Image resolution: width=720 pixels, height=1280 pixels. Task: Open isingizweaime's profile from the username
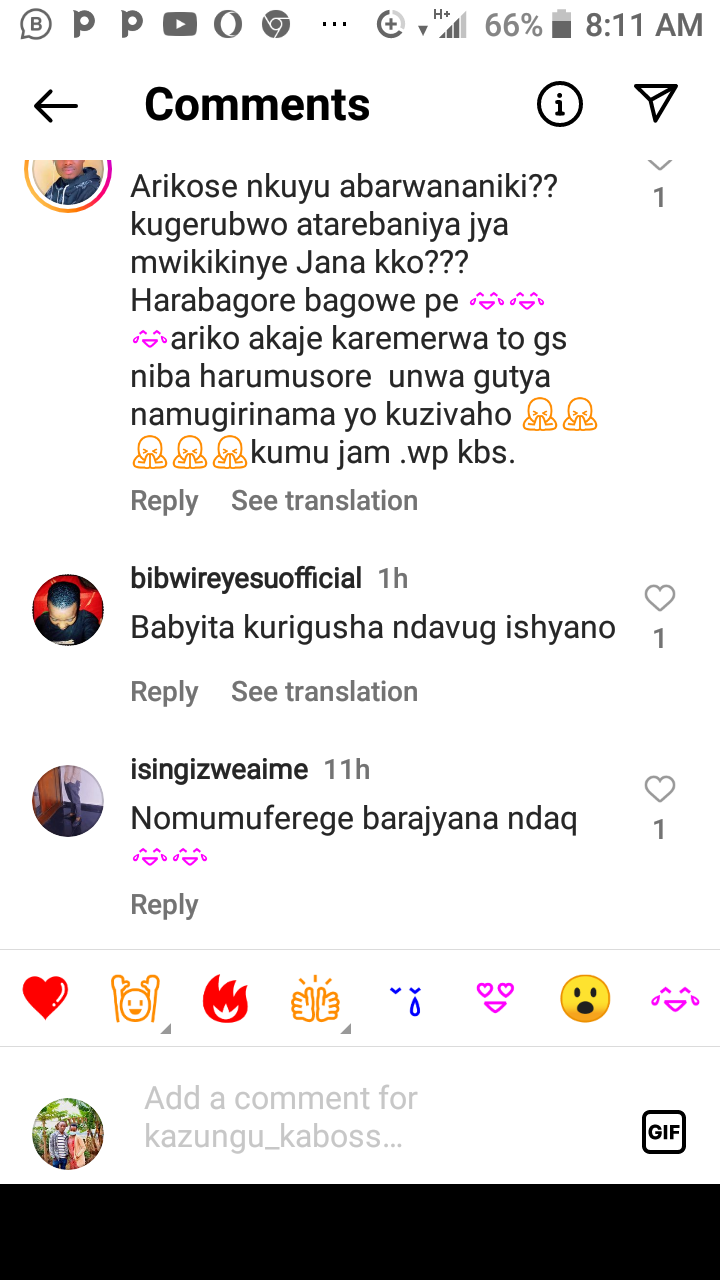(219, 770)
